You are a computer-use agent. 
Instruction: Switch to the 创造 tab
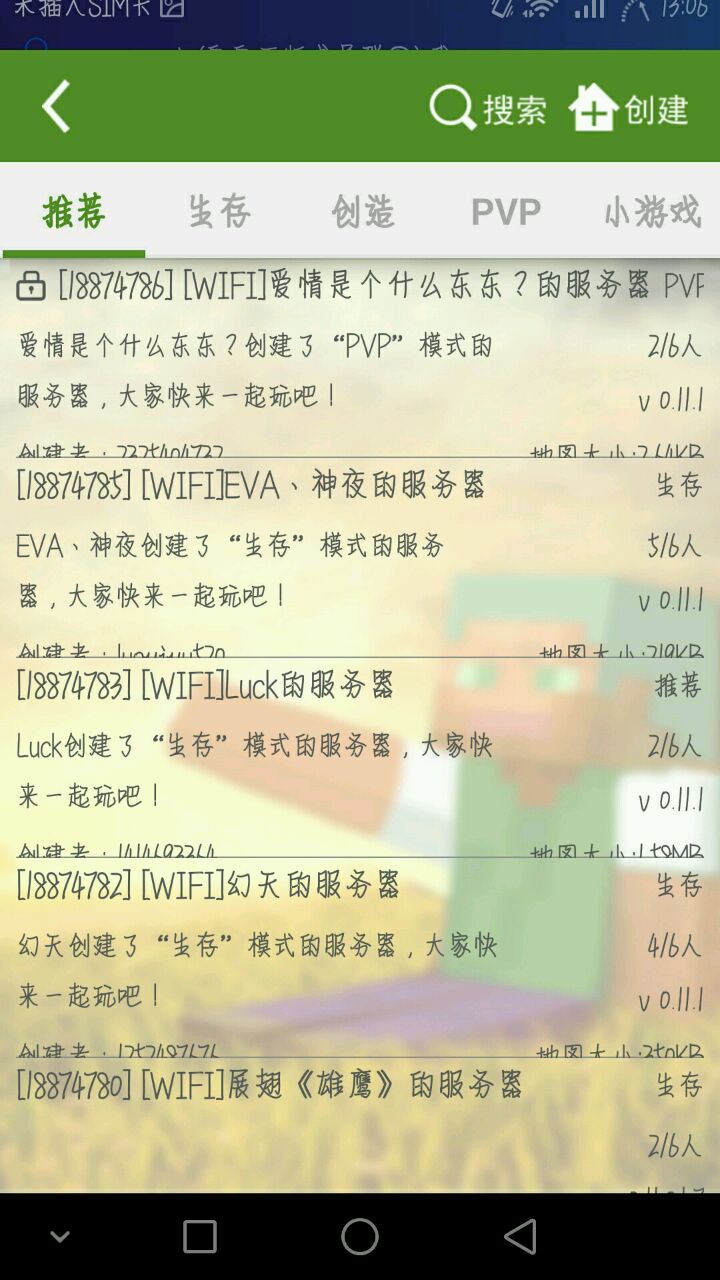[x=362, y=211]
